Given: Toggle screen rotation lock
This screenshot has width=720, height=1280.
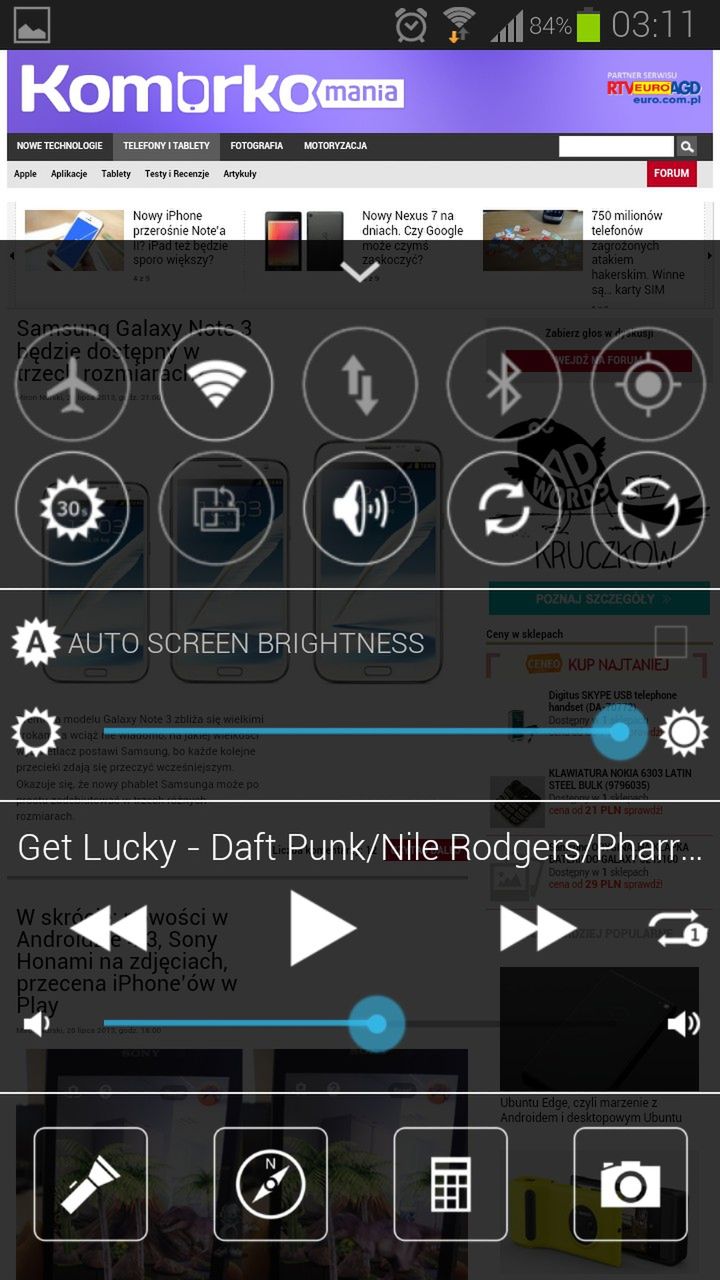Looking at the screenshot, I should 216,508.
